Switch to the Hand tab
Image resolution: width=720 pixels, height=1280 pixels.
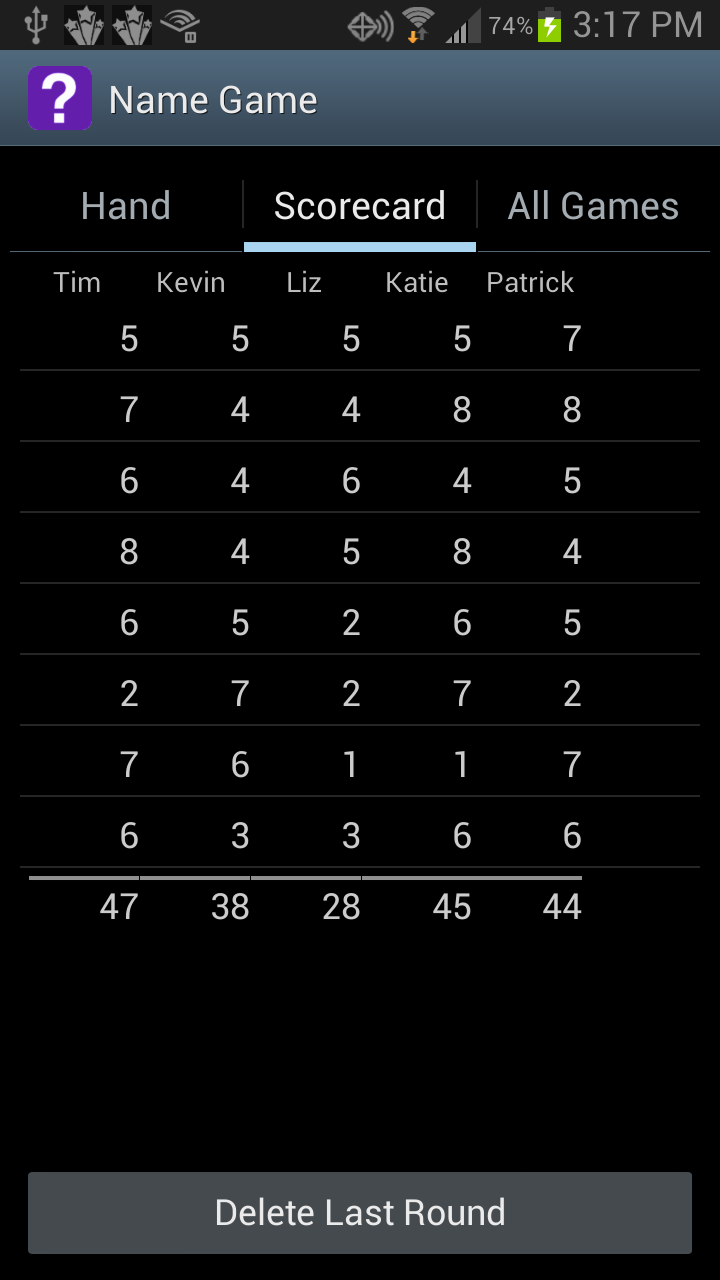pos(126,206)
